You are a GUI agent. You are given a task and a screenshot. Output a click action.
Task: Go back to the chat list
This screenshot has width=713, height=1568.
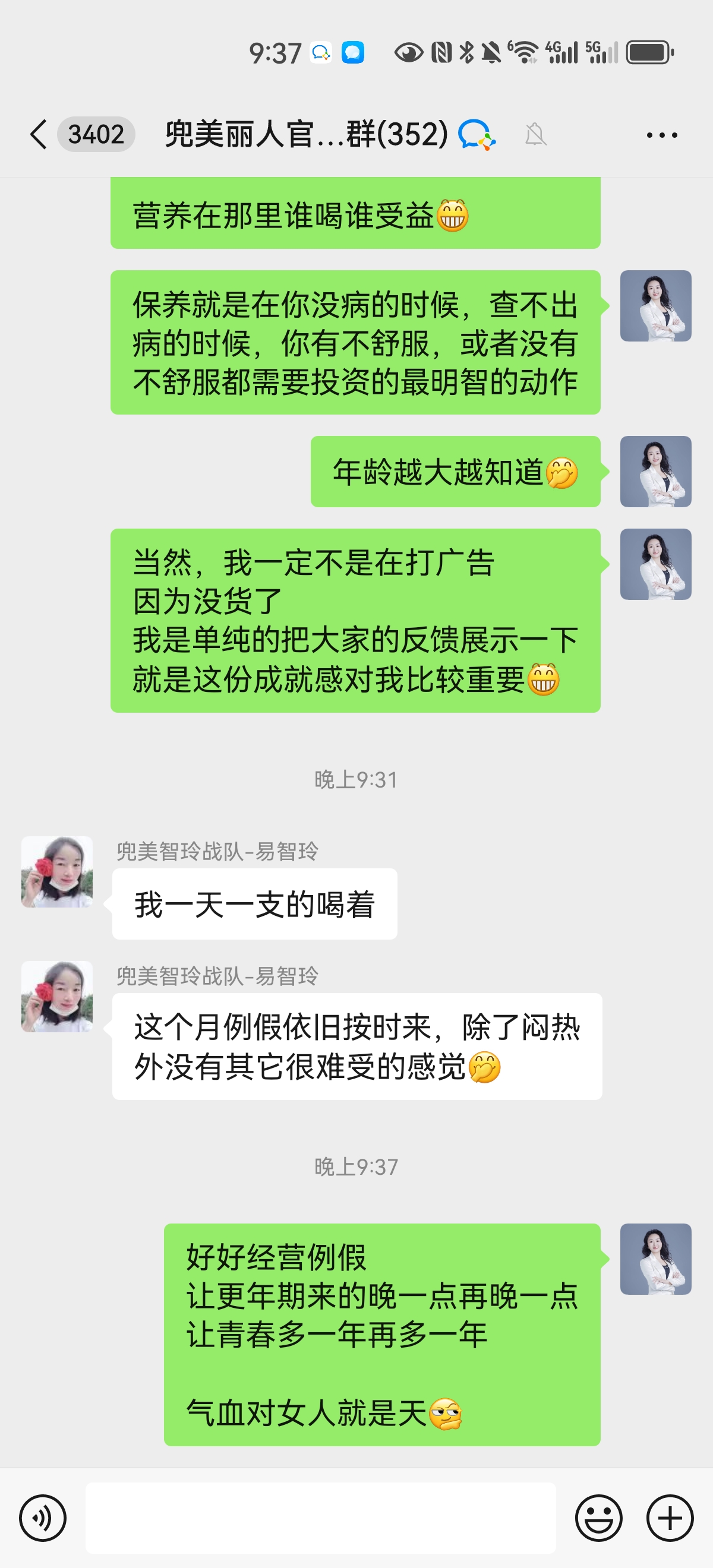(39, 134)
